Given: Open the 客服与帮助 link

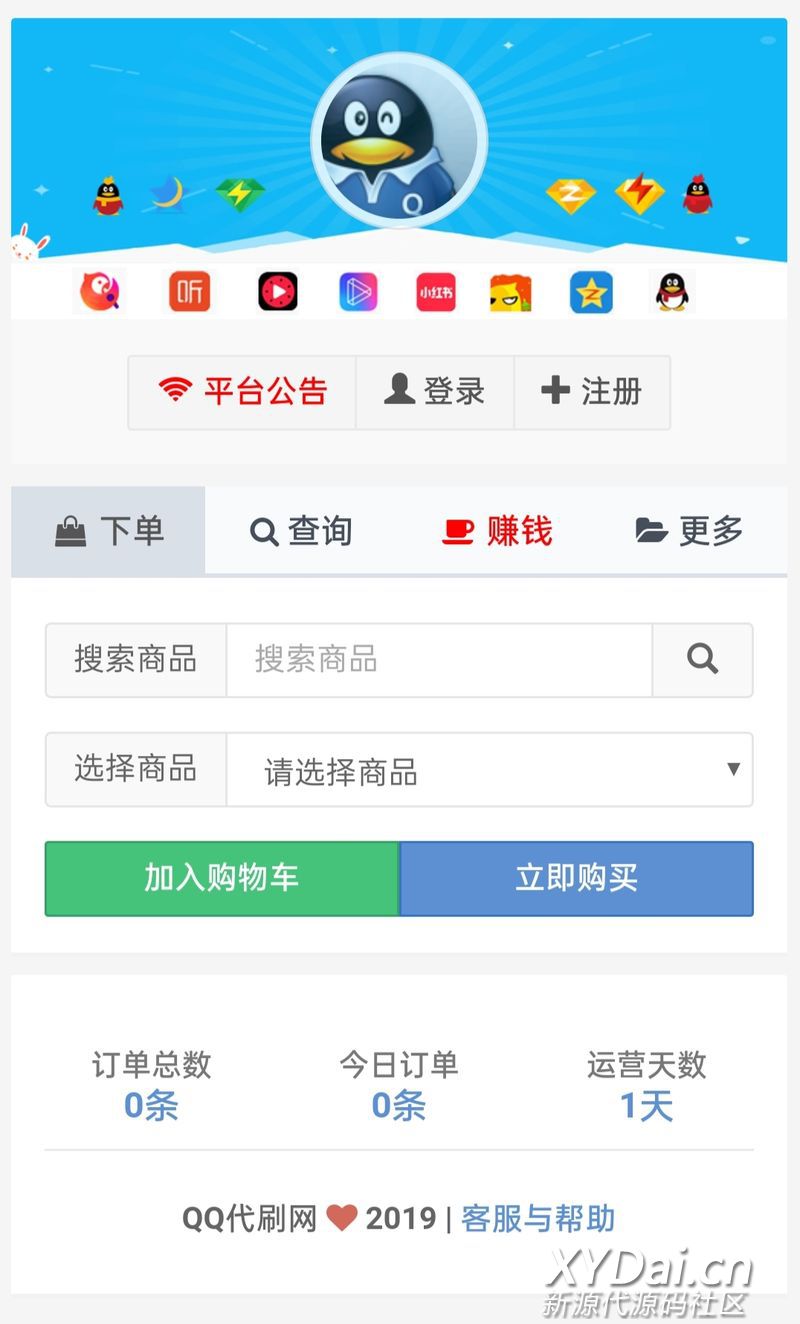Looking at the screenshot, I should (x=538, y=1219).
